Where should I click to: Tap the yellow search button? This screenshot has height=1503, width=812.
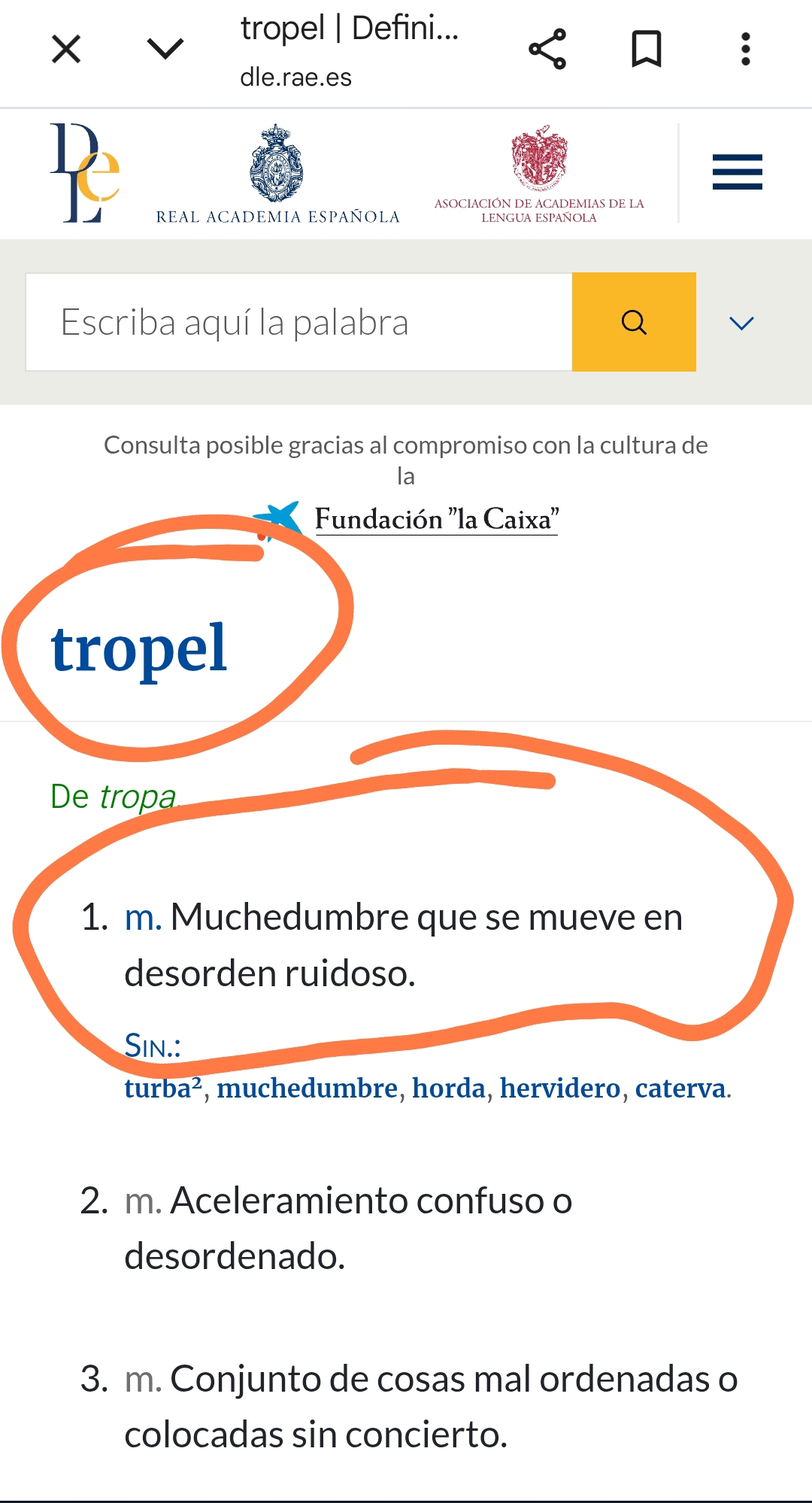(x=634, y=322)
